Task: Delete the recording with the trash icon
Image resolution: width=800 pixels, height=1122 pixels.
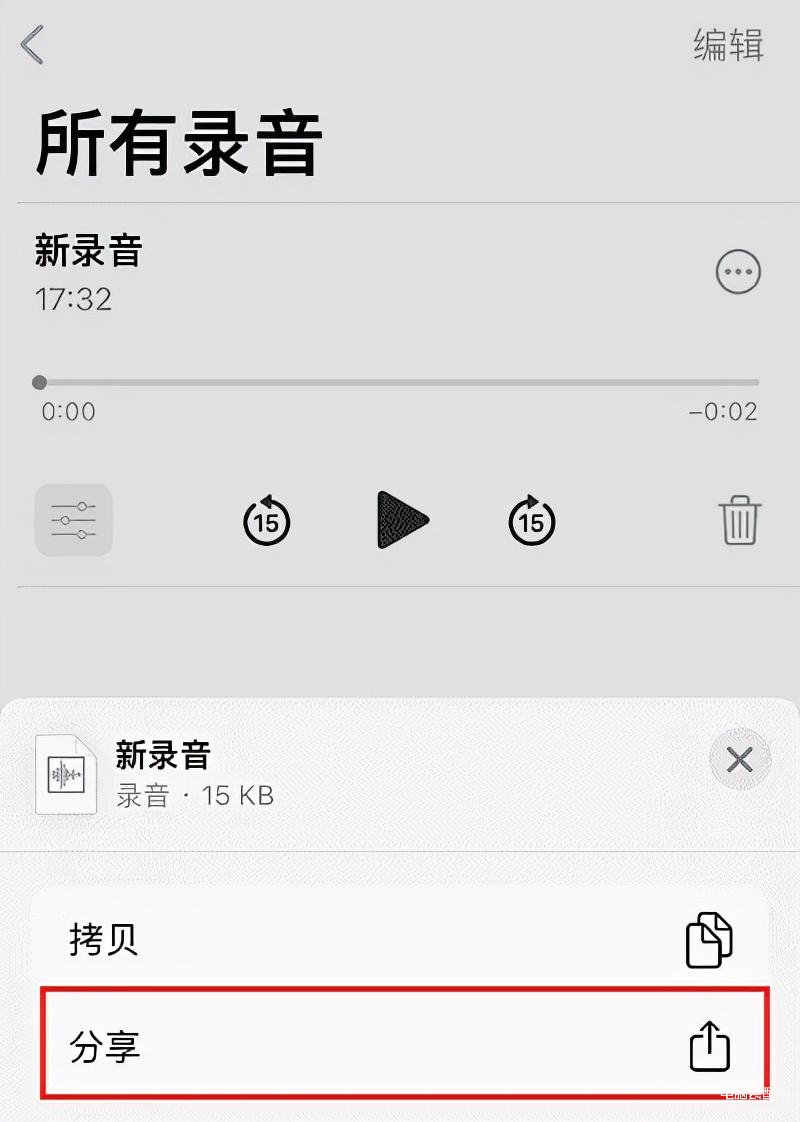Action: (x=739, y=522)
